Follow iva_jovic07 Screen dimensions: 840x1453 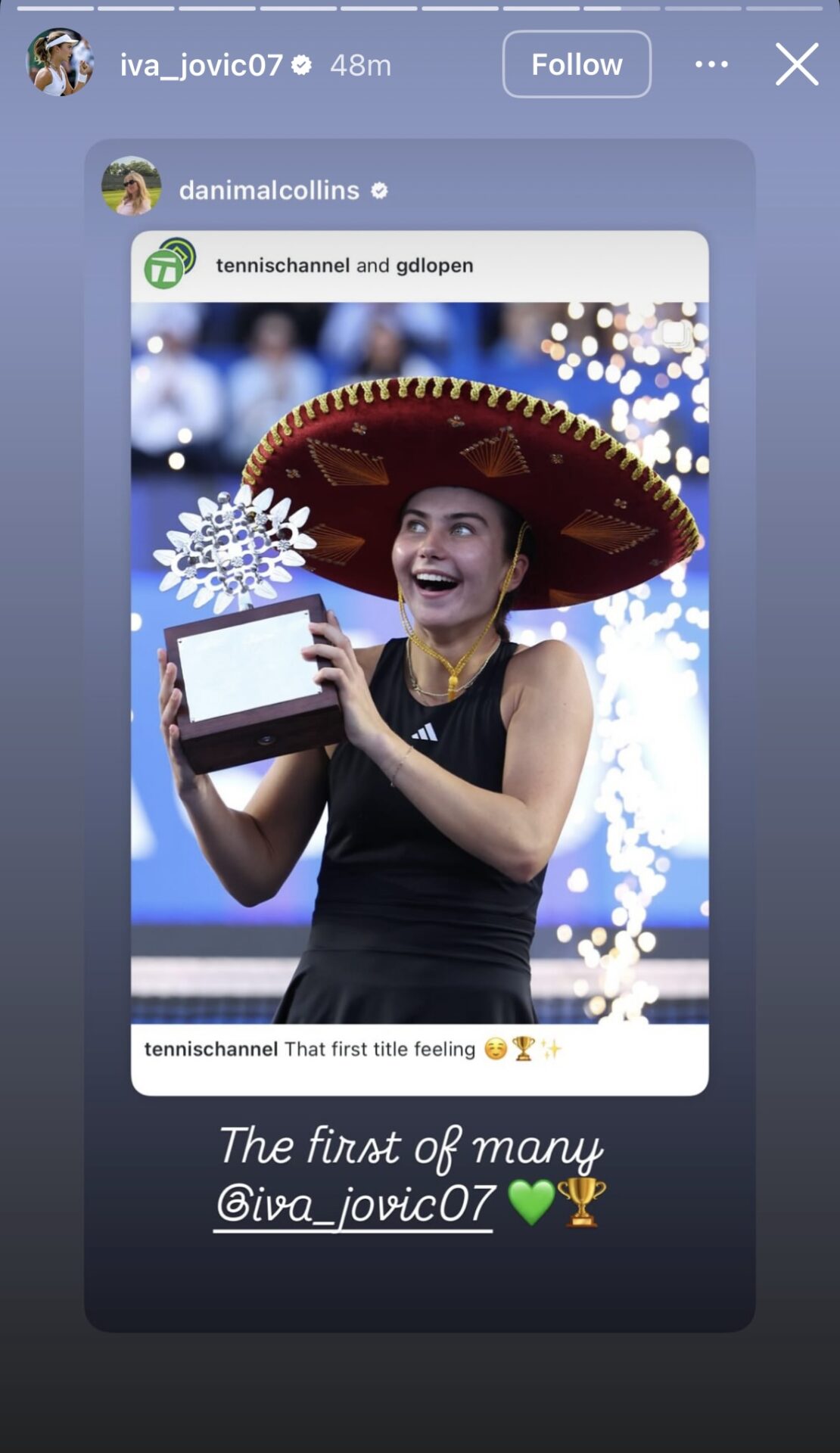577,64
